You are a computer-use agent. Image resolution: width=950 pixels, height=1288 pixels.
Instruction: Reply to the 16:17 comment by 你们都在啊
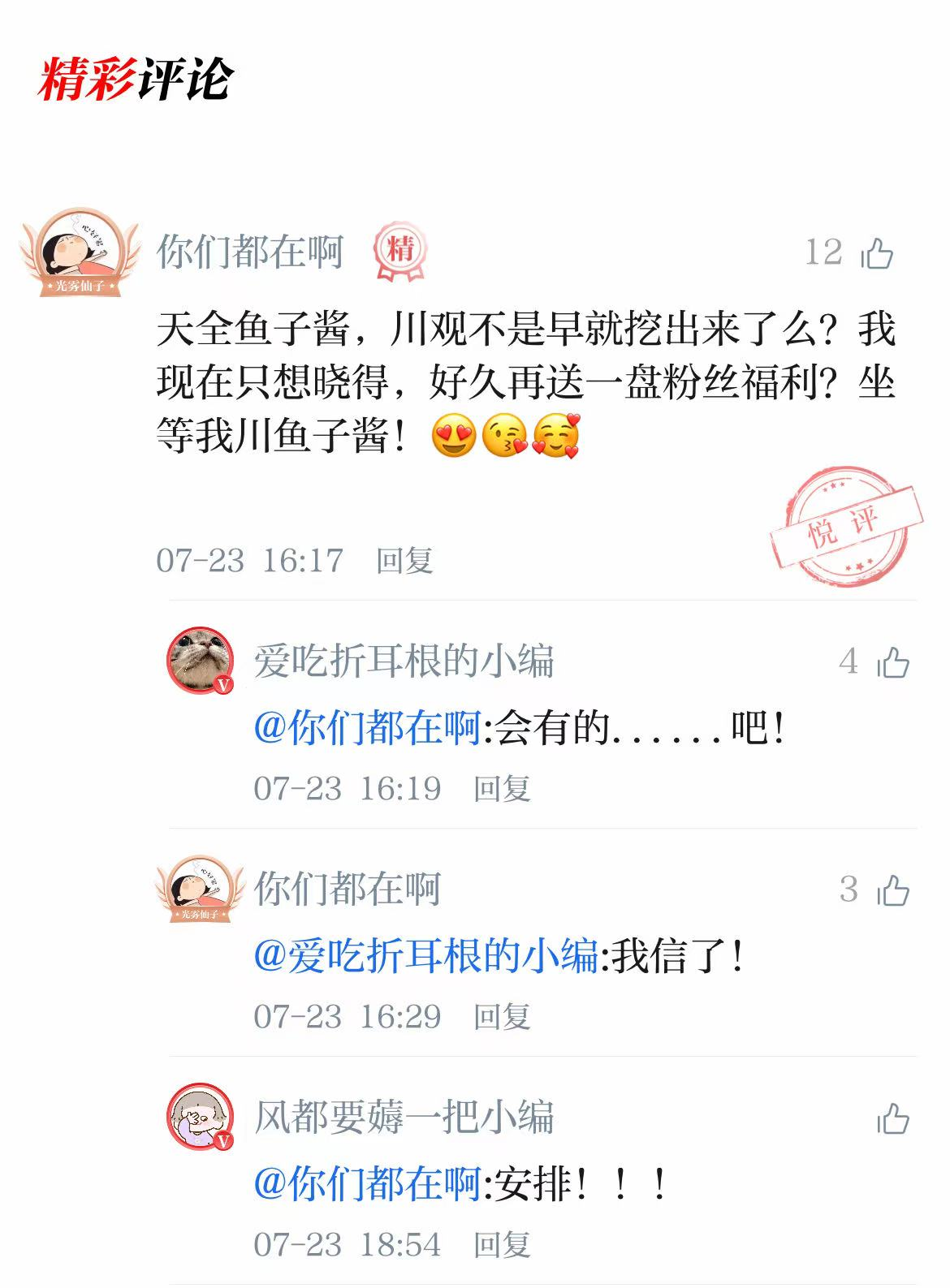[404, 560]
